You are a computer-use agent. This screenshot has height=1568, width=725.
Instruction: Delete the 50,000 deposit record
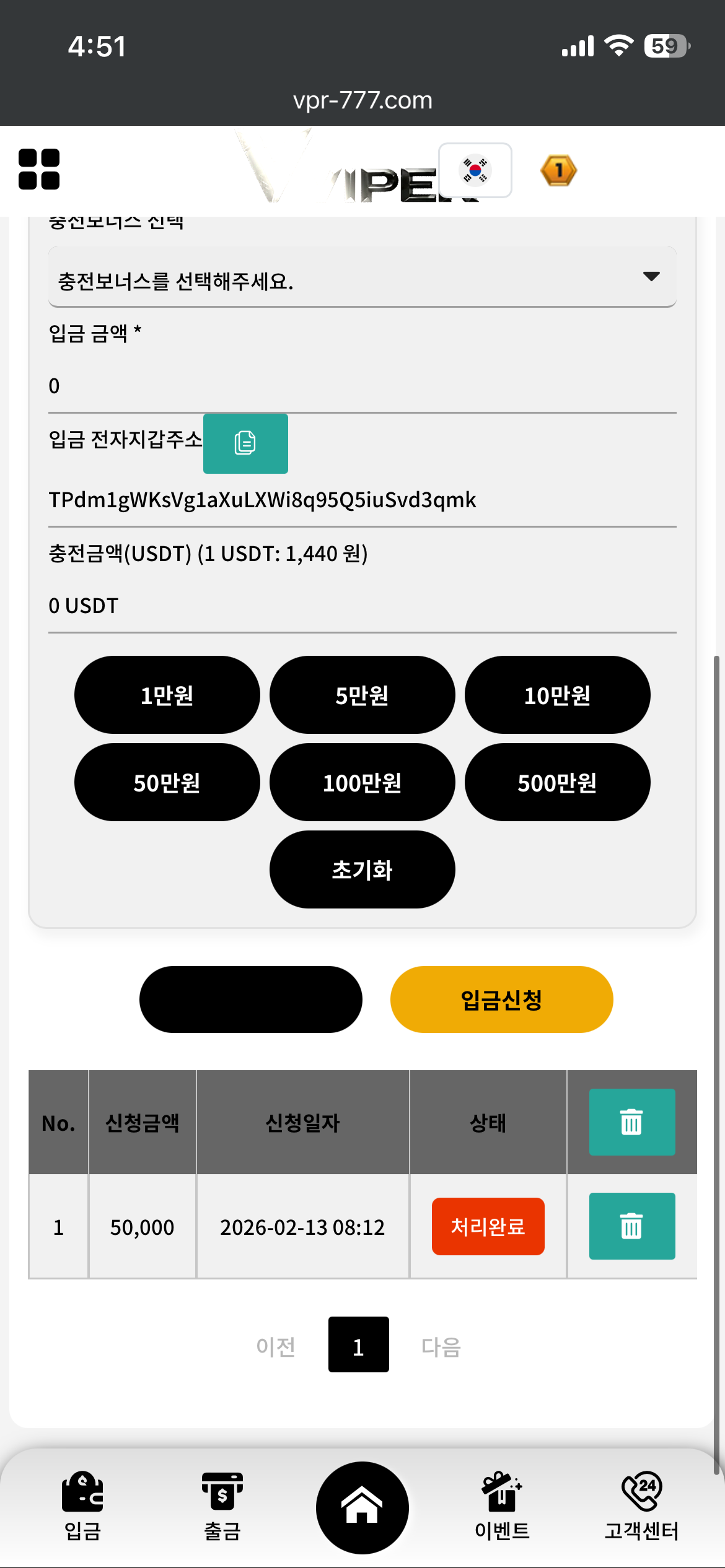631,1226
